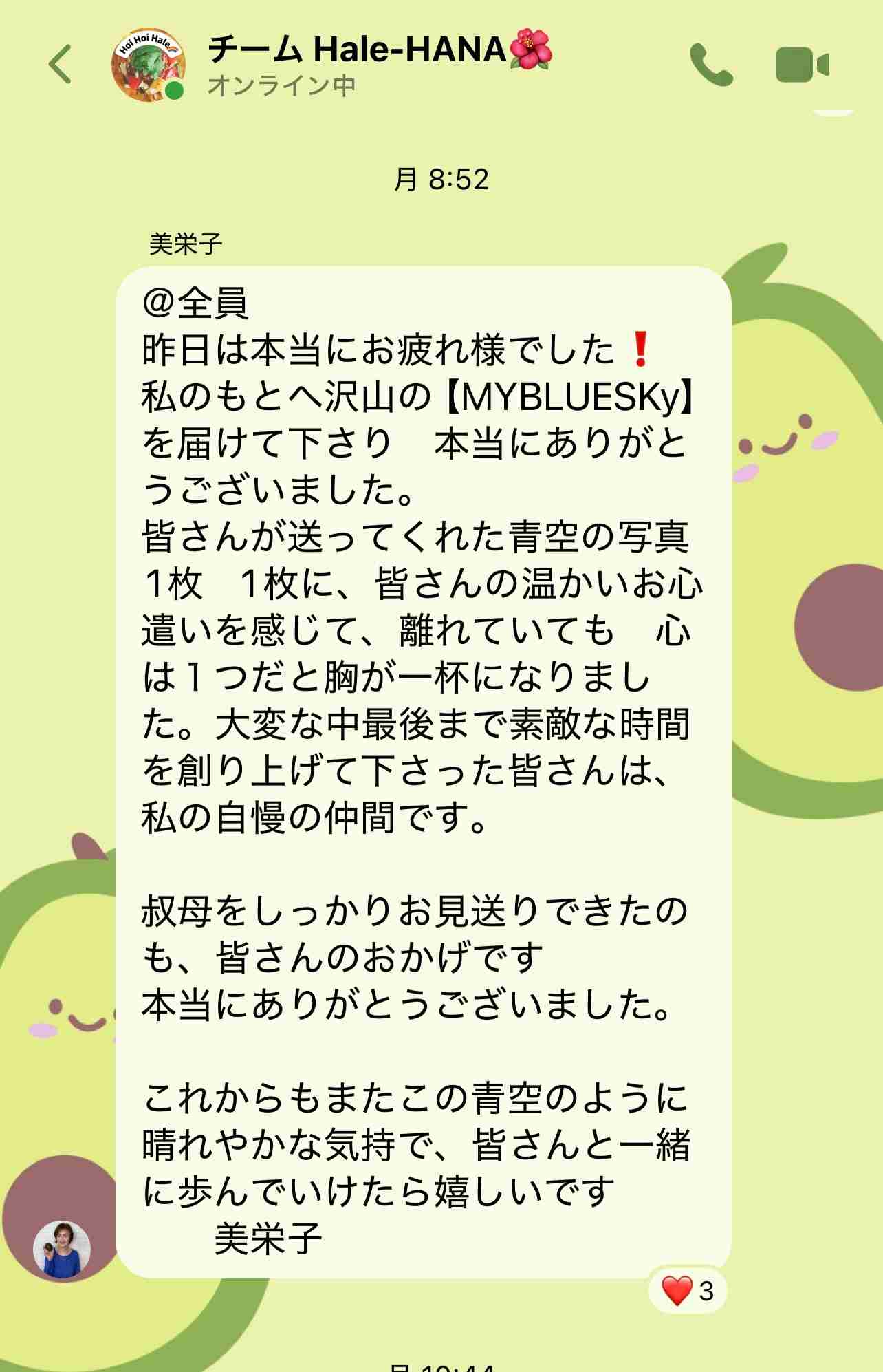Go back from the Hale-HANA chat
The width and height of the screenshot is (883, 1372).
[61, 64]
